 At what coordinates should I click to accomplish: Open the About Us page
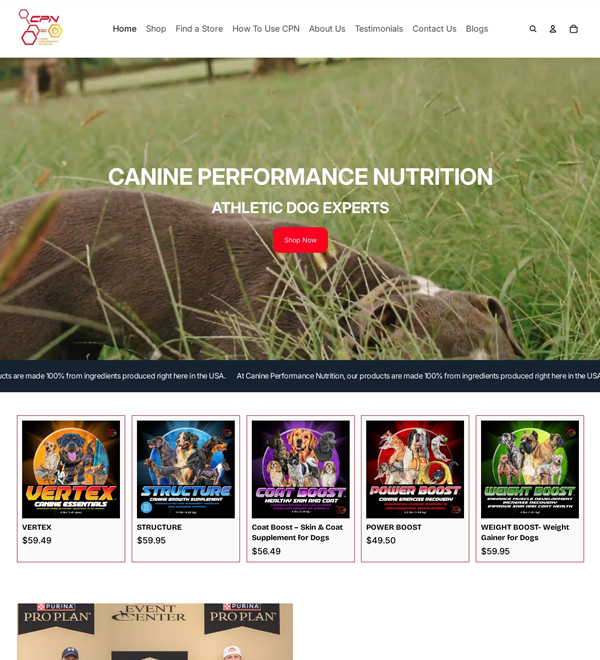327,29
